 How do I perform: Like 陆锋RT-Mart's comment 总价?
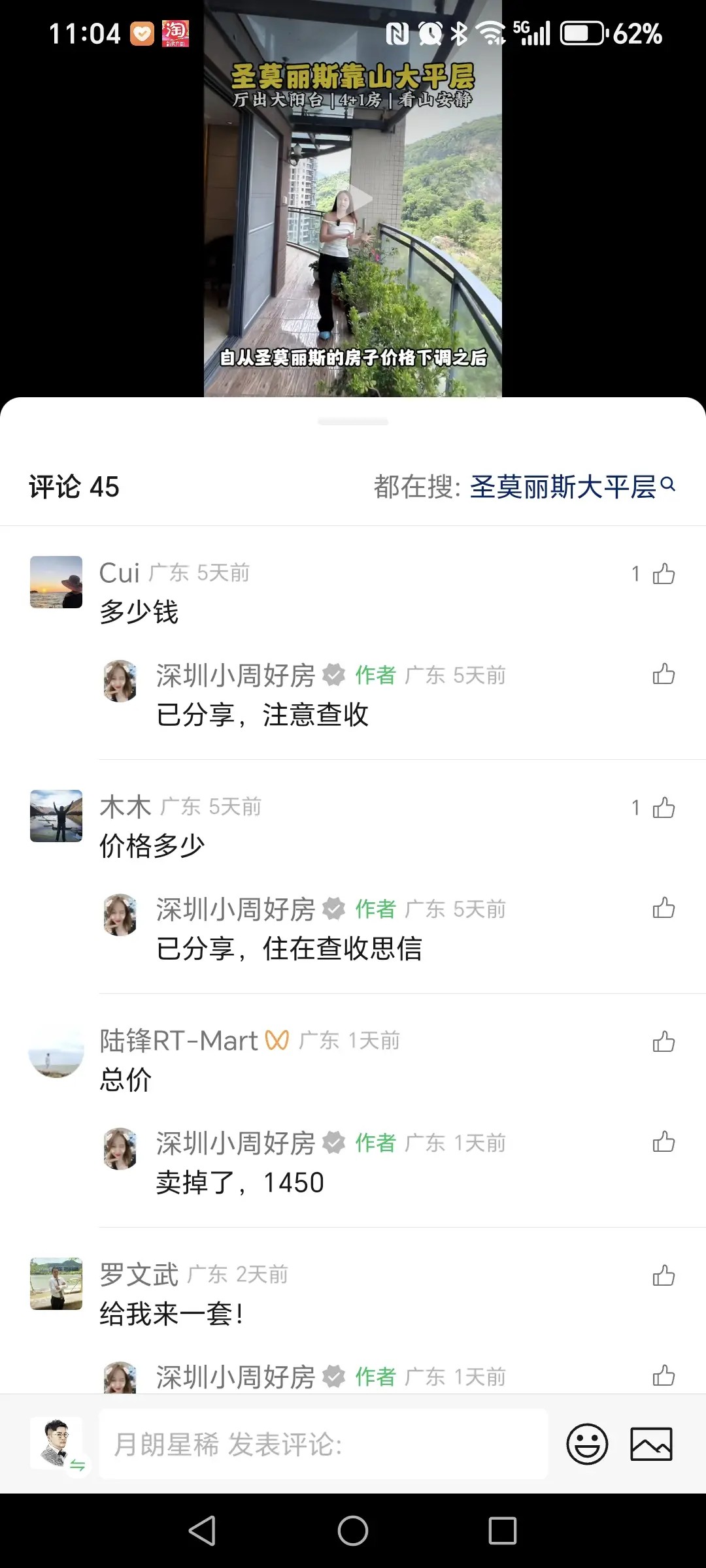(664, 1041)
